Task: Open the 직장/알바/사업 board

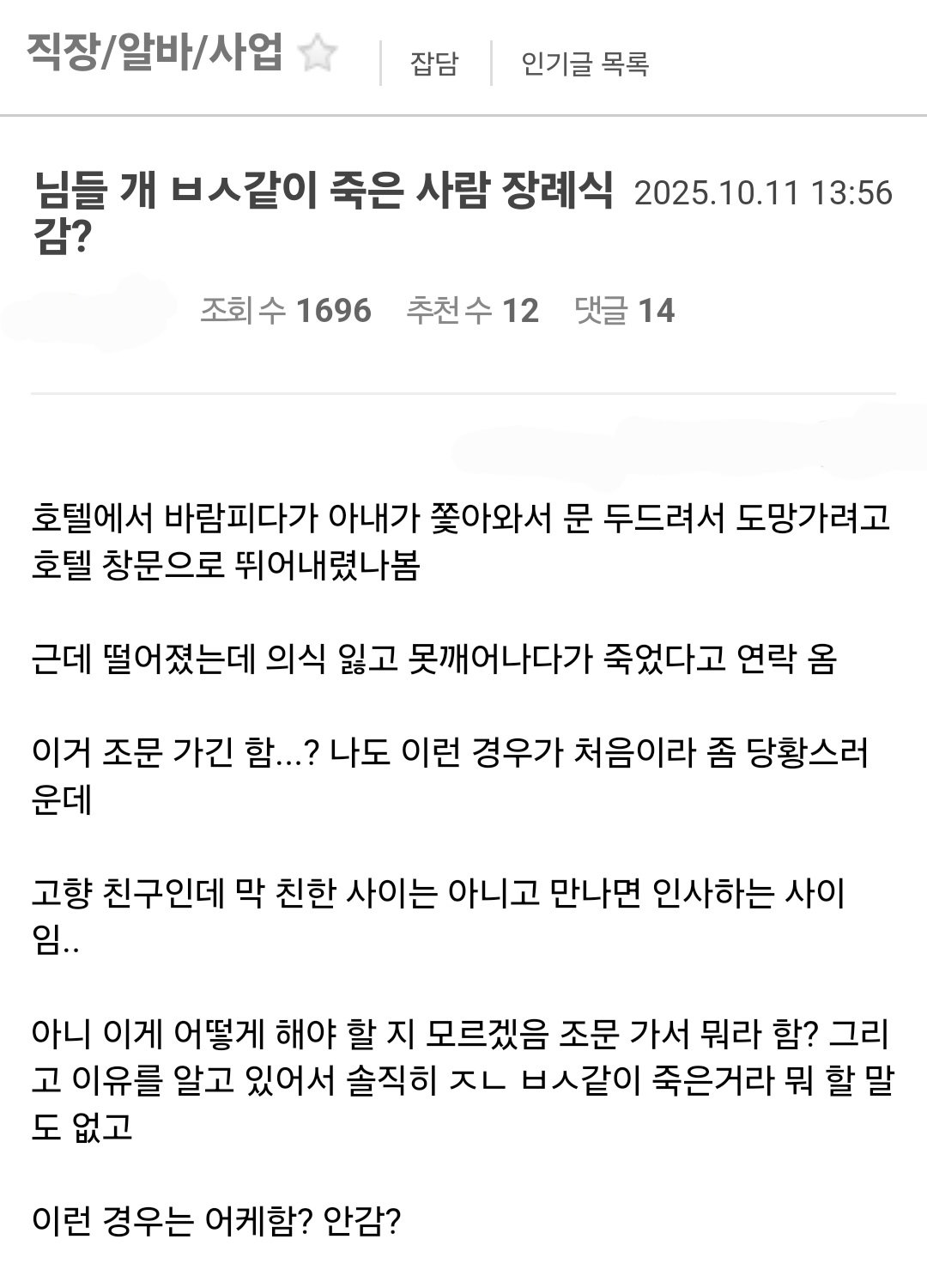Action: (x=154, y=53)
